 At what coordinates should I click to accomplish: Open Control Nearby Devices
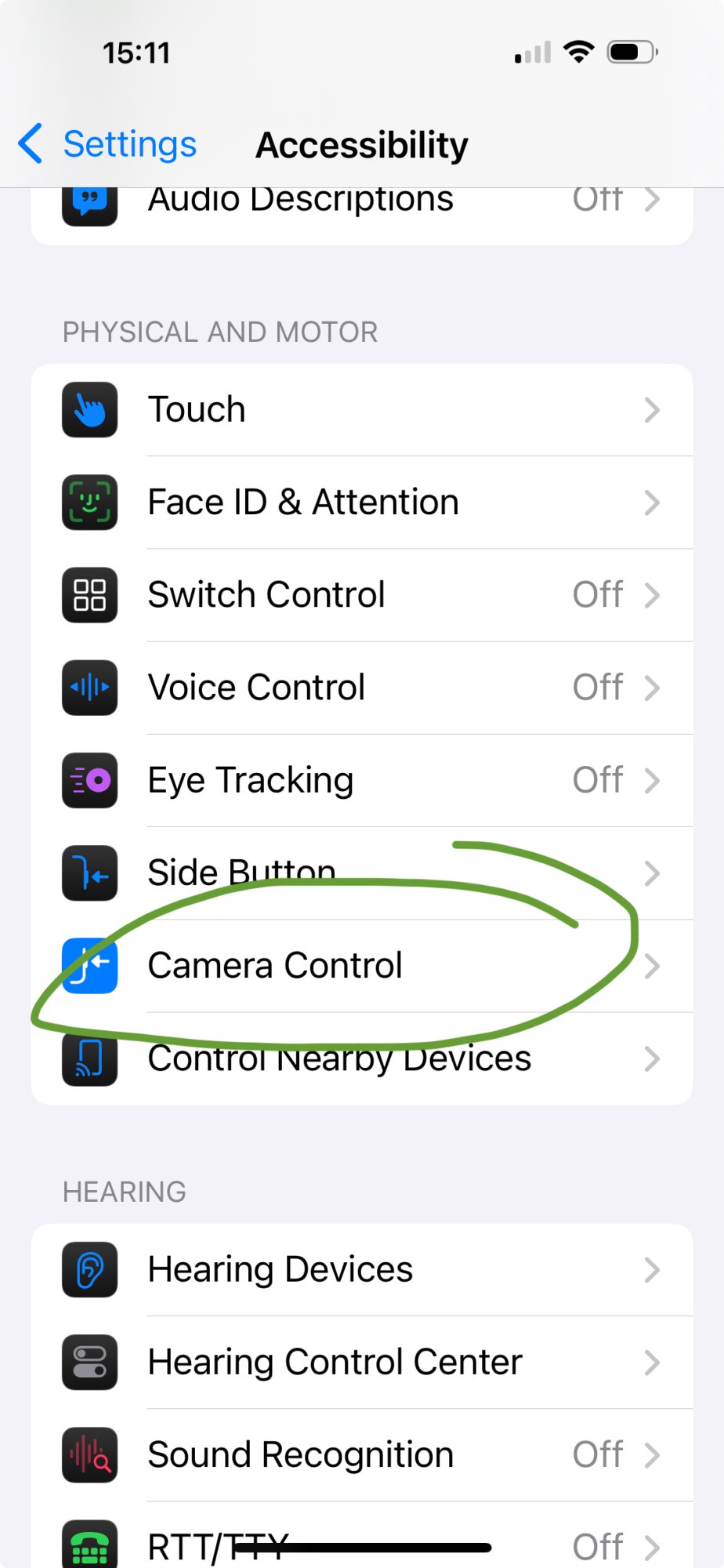360,1059
